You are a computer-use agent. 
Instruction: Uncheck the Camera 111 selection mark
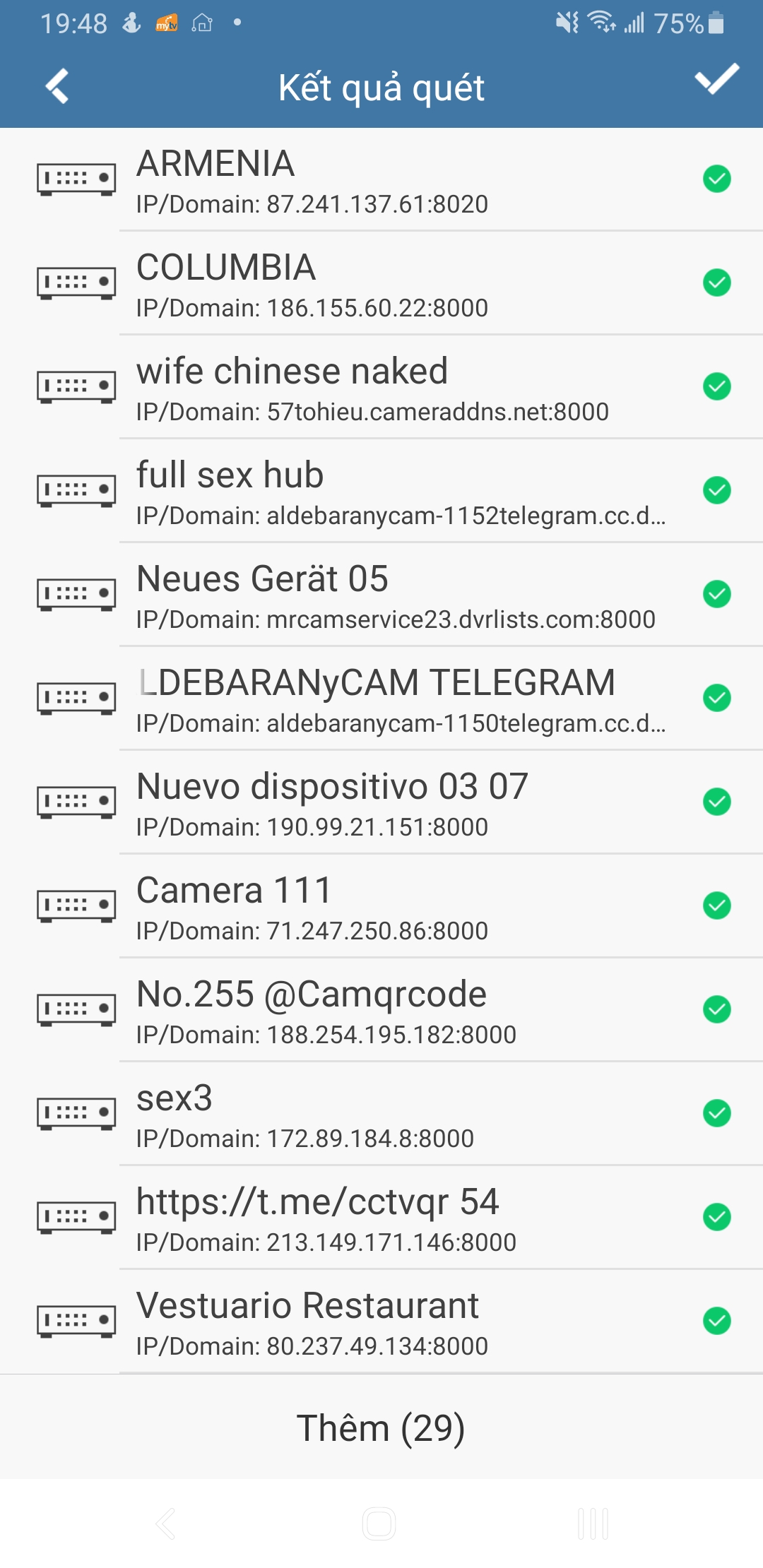pos(718,905)
